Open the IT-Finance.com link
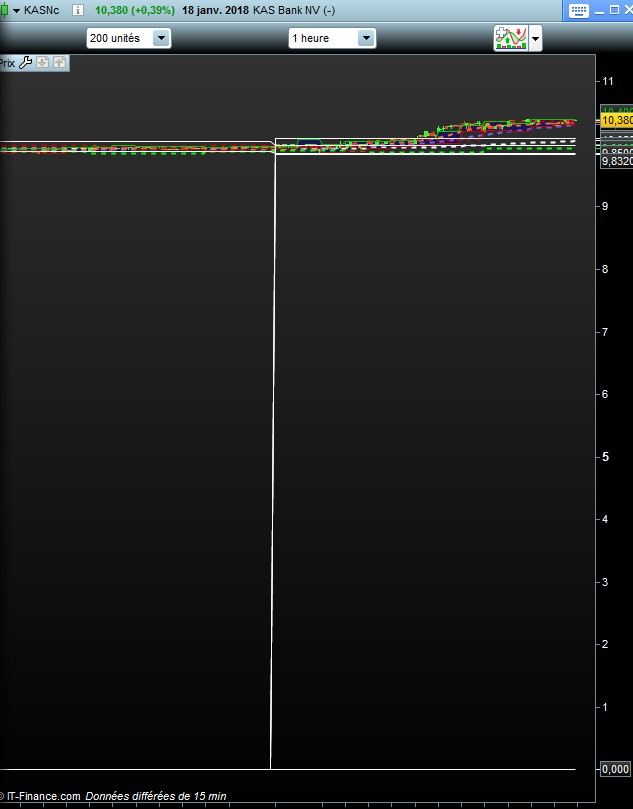The image size is (633, 809). 44,796
